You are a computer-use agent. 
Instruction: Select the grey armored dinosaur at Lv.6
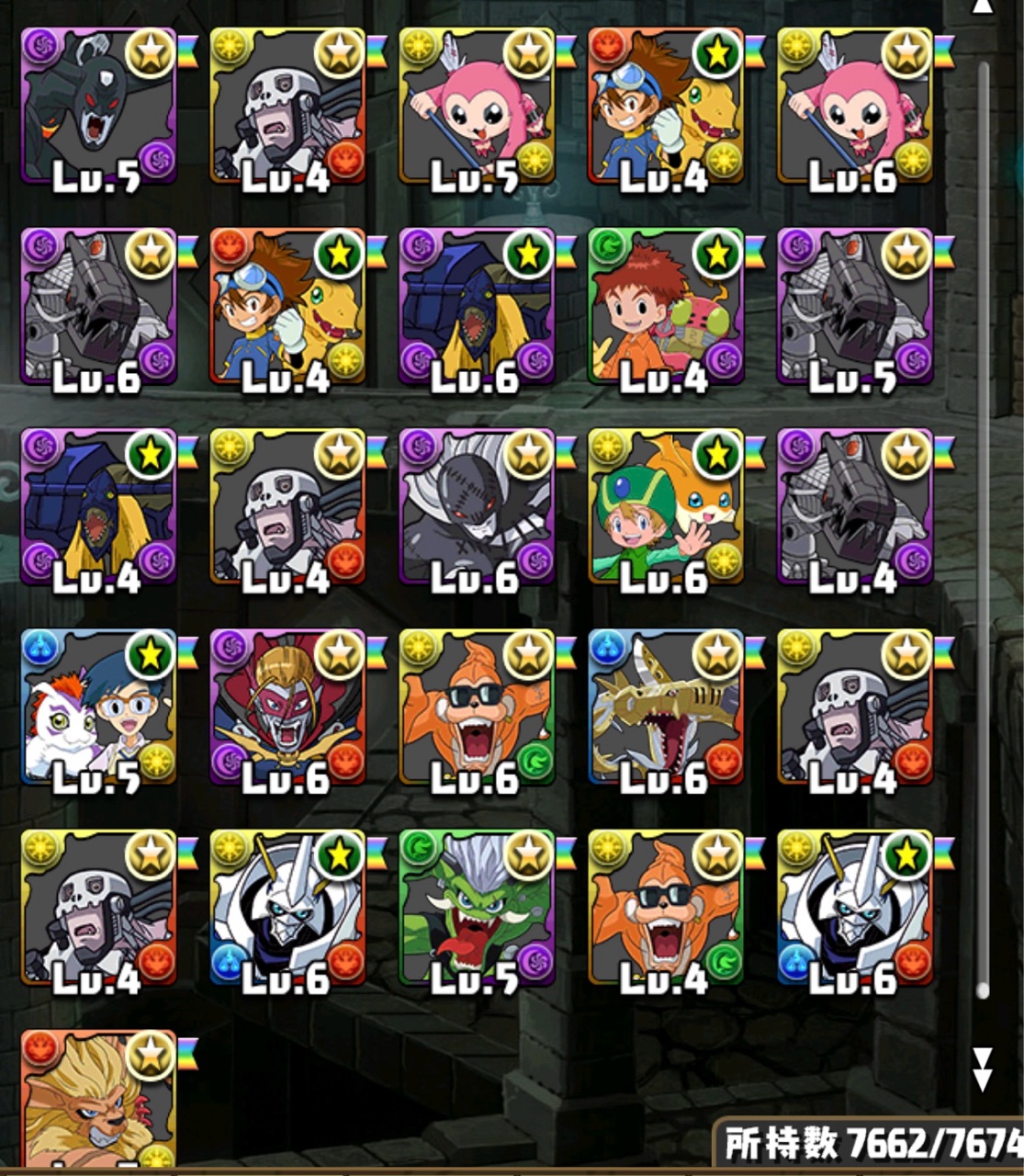click(x=98, y=308)
